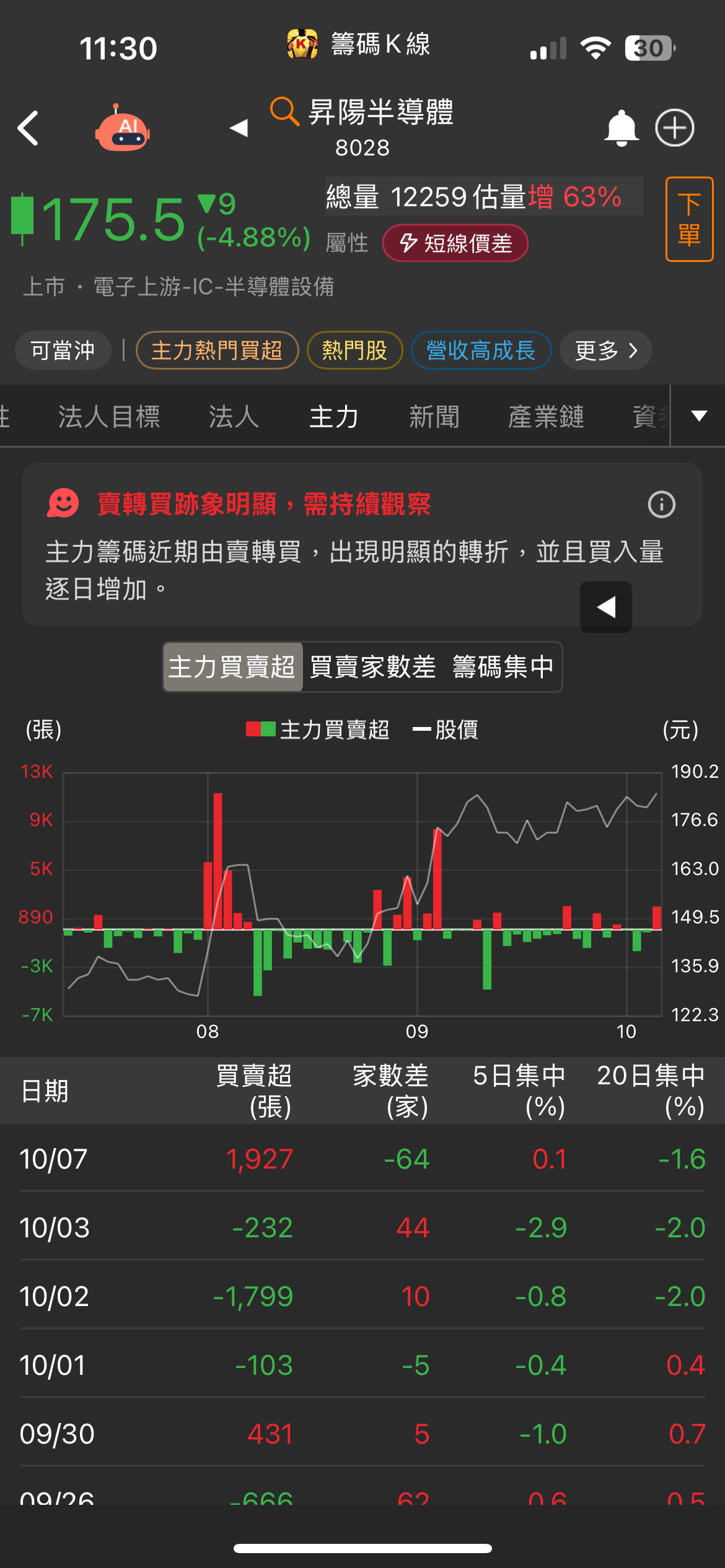
Task: Tap the 下單 order button
Action: point(689,219)
